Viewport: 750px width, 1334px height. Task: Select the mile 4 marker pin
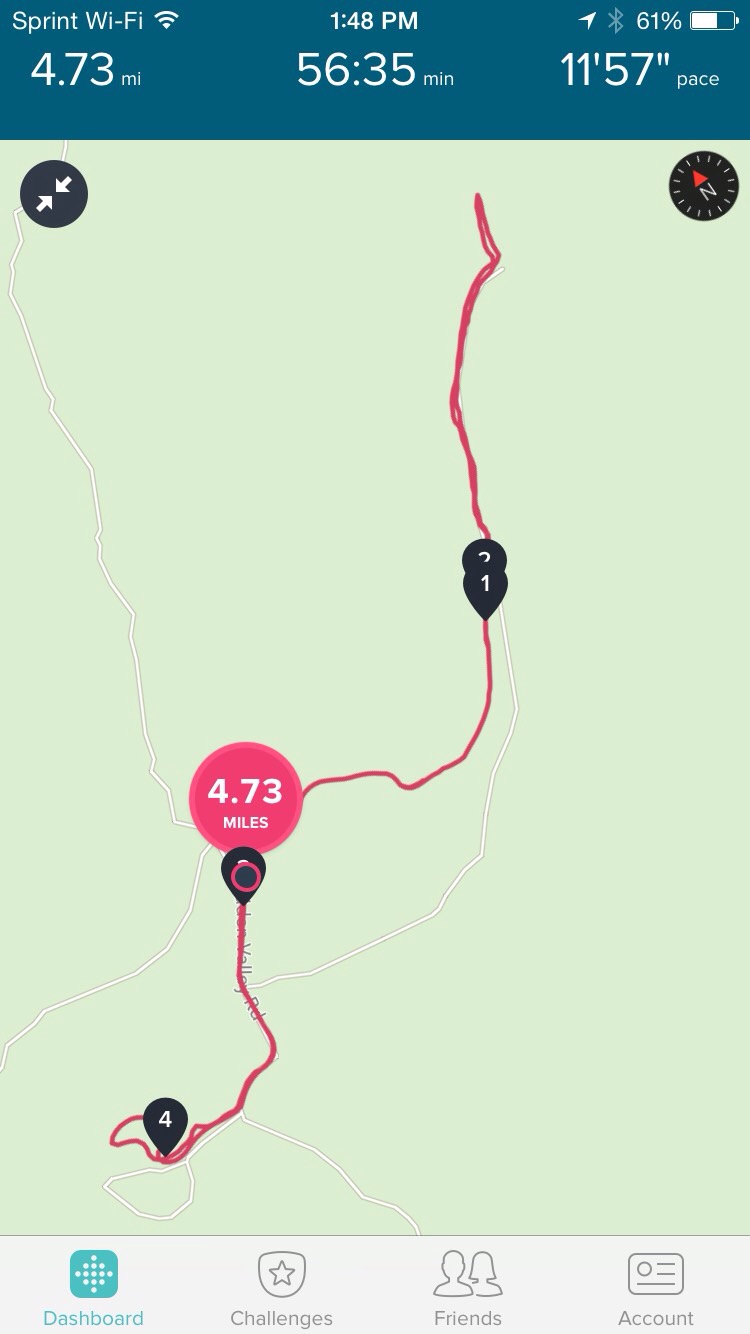pos(165,1122)
